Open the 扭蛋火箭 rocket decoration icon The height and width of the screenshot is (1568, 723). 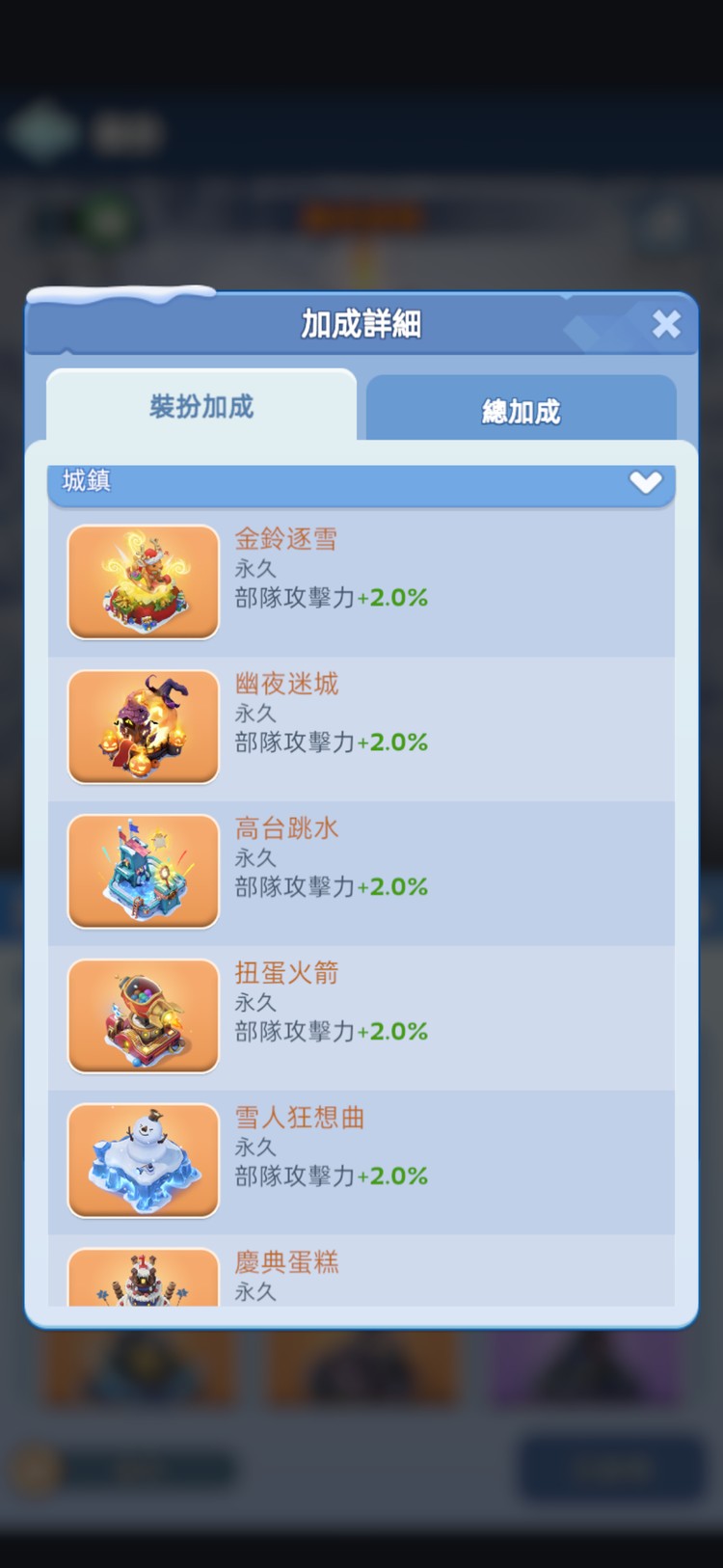click(x=143, y=1015)
